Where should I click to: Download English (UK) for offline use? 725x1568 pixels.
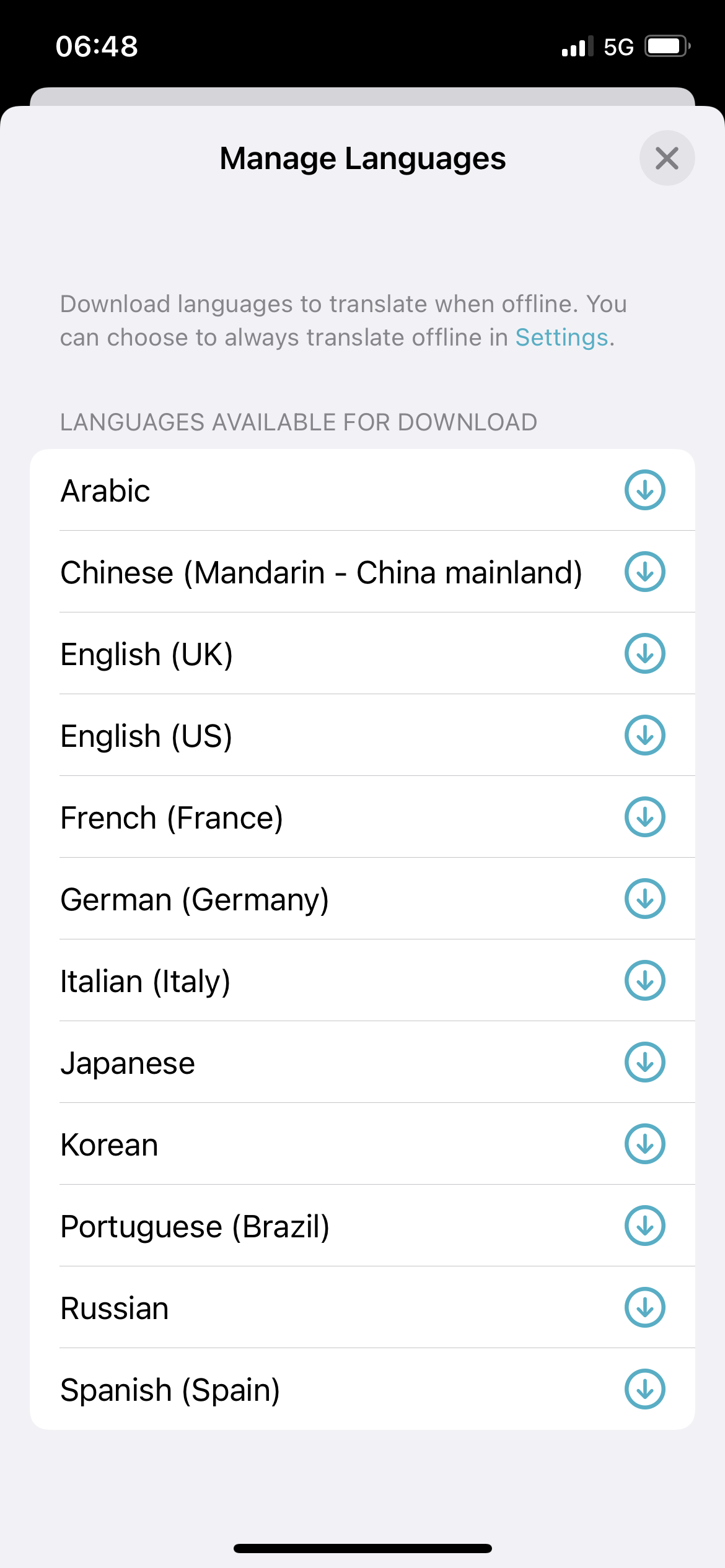(644, 653)
